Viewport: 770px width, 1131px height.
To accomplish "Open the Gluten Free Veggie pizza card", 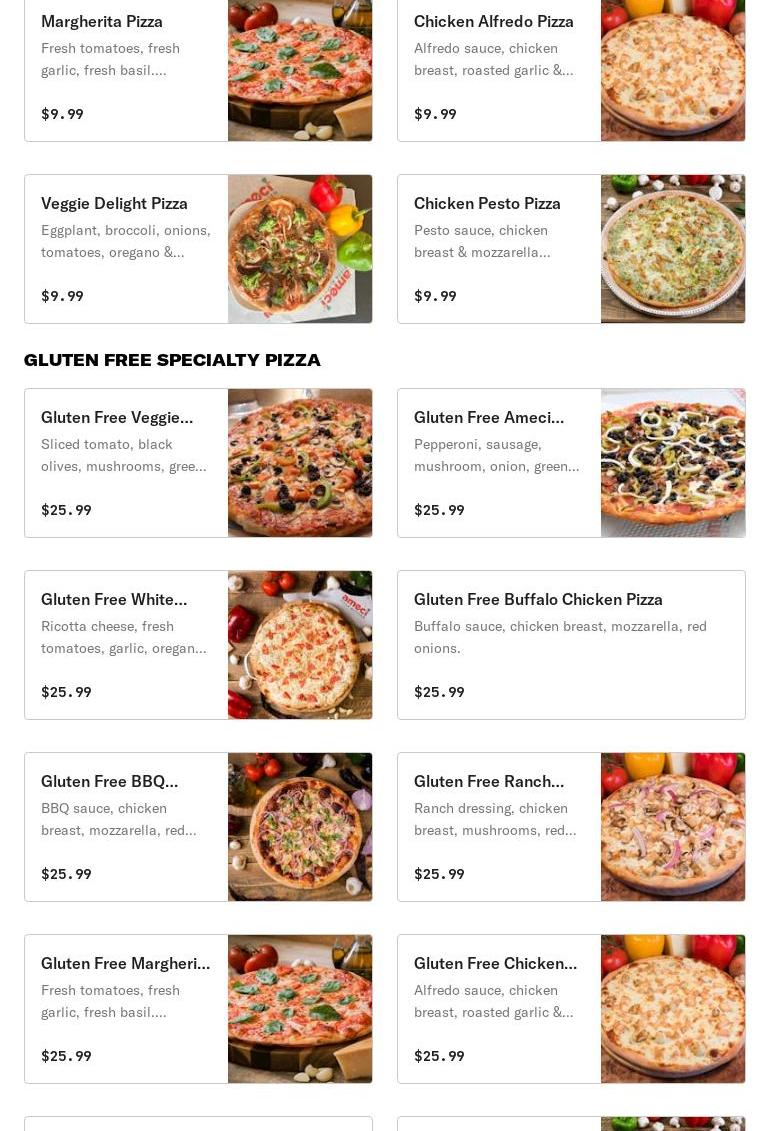I will coord(198,463).
